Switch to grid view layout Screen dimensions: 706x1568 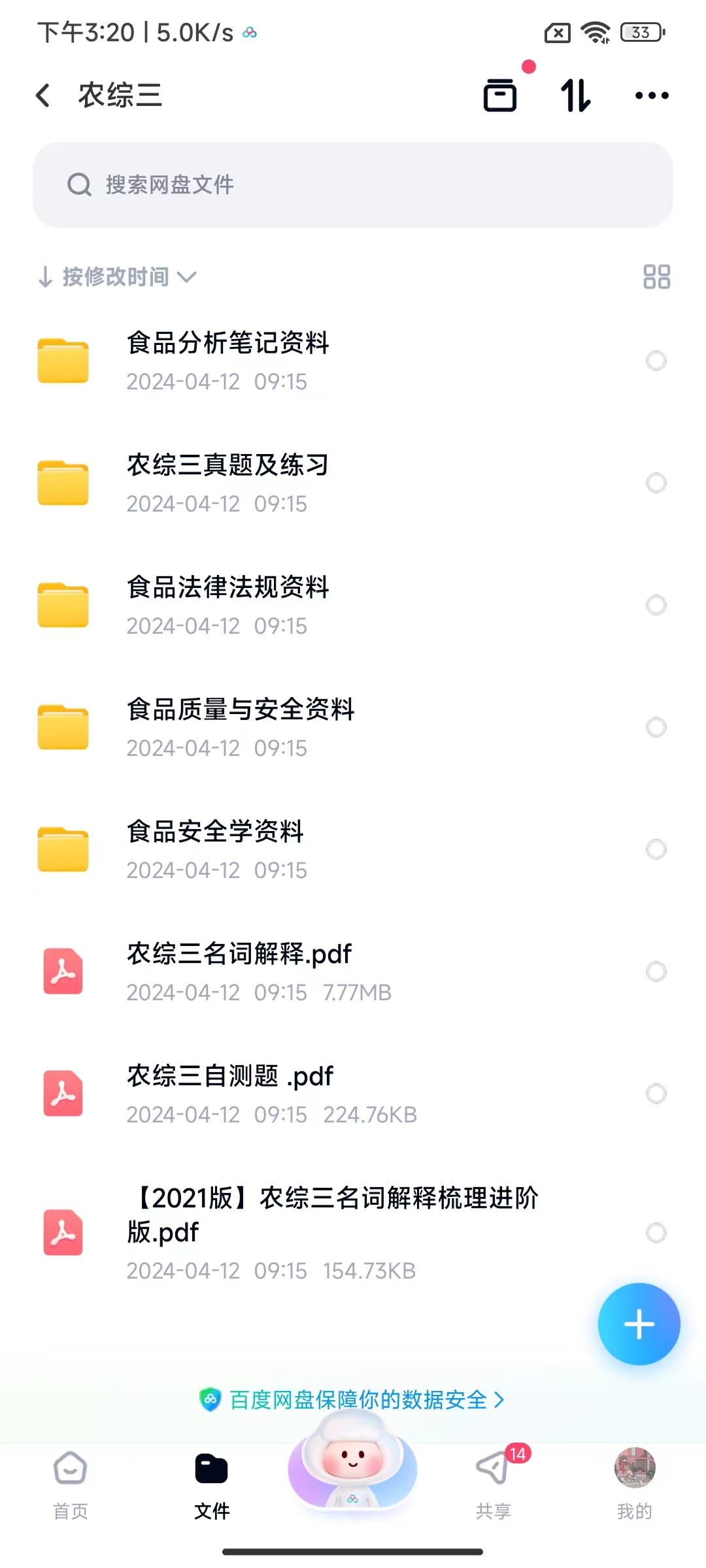pyautogui.click(x=656, y=277)
